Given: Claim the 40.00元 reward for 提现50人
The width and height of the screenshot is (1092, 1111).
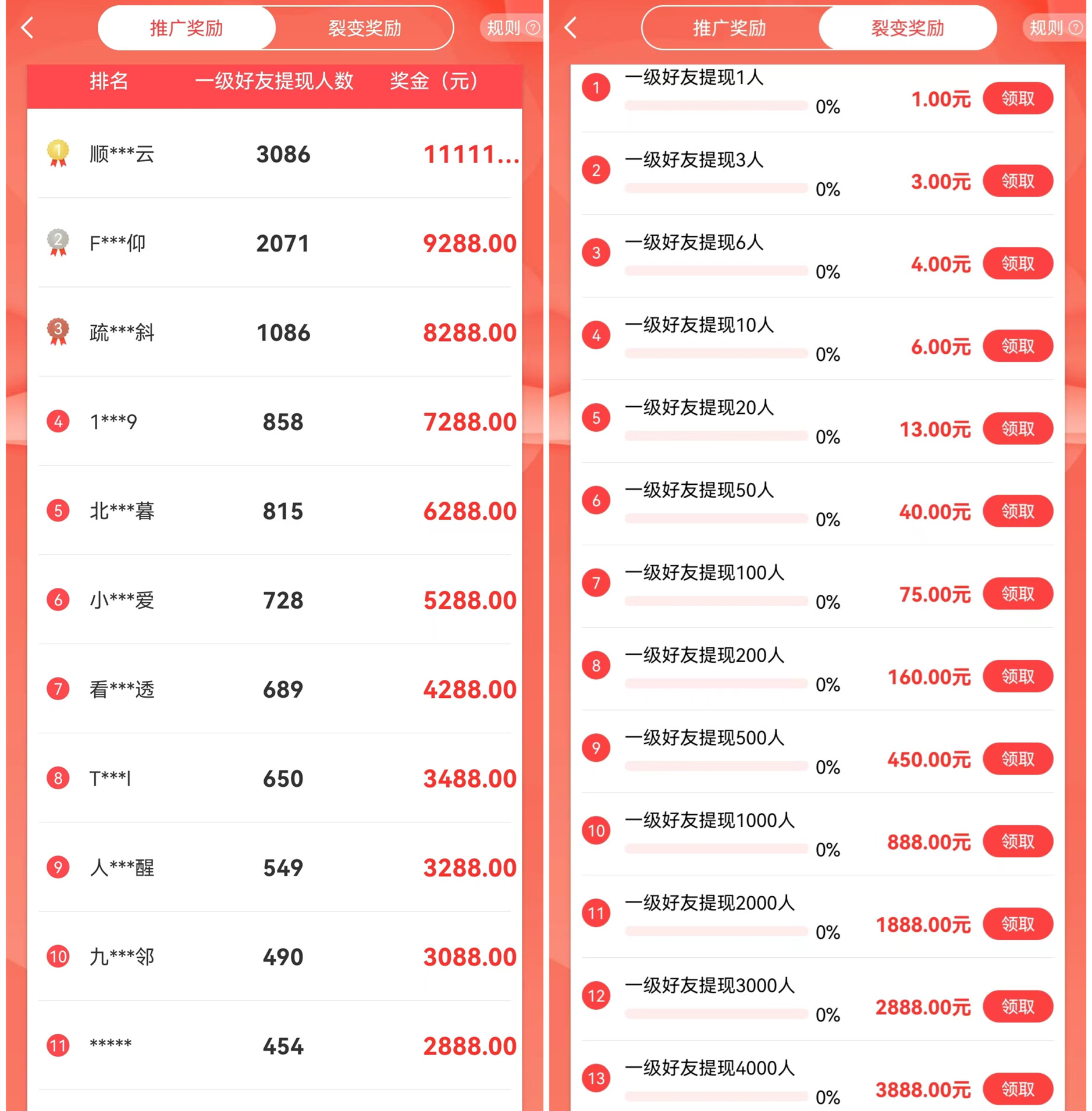Looking at the screenshot, I should (x=1017, y=512).
